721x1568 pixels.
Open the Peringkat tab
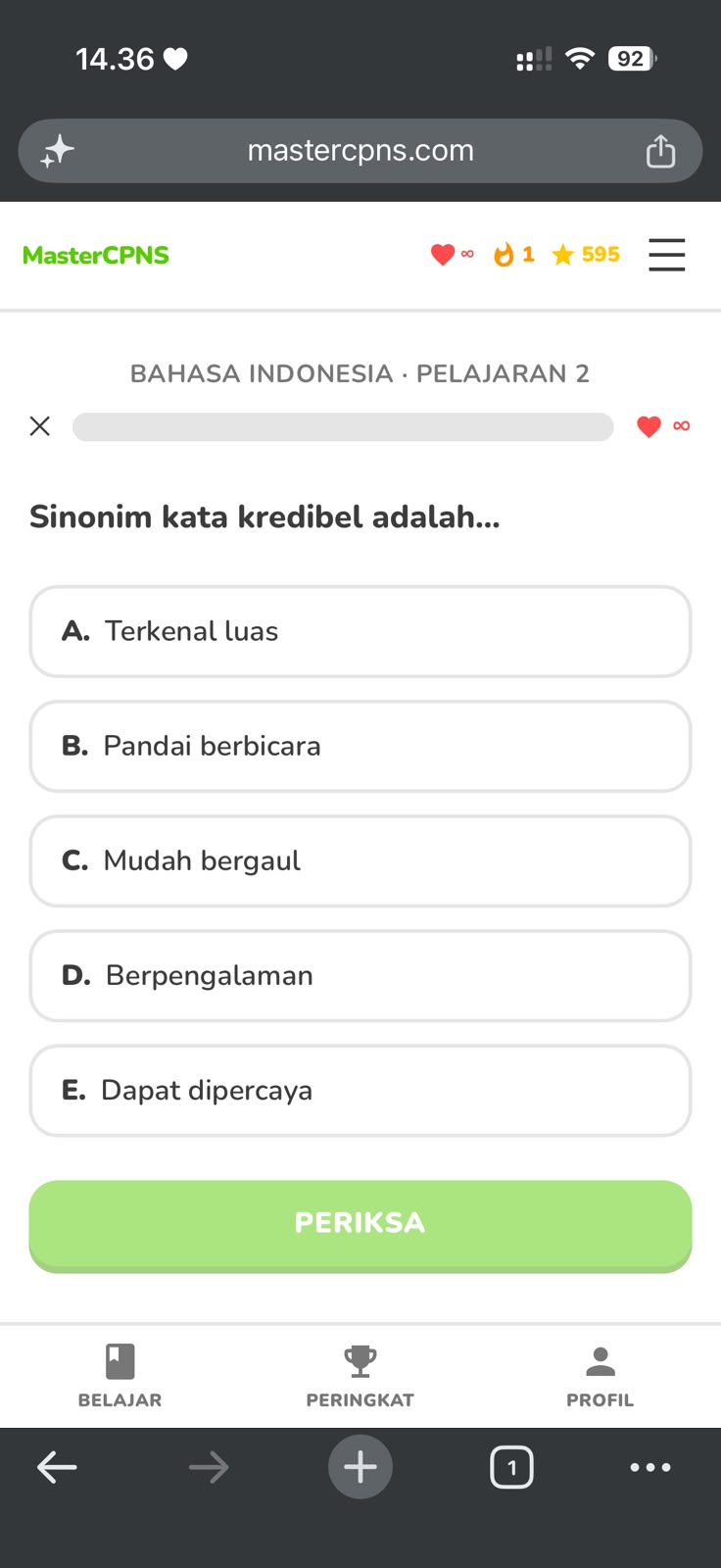(360, 1376)
